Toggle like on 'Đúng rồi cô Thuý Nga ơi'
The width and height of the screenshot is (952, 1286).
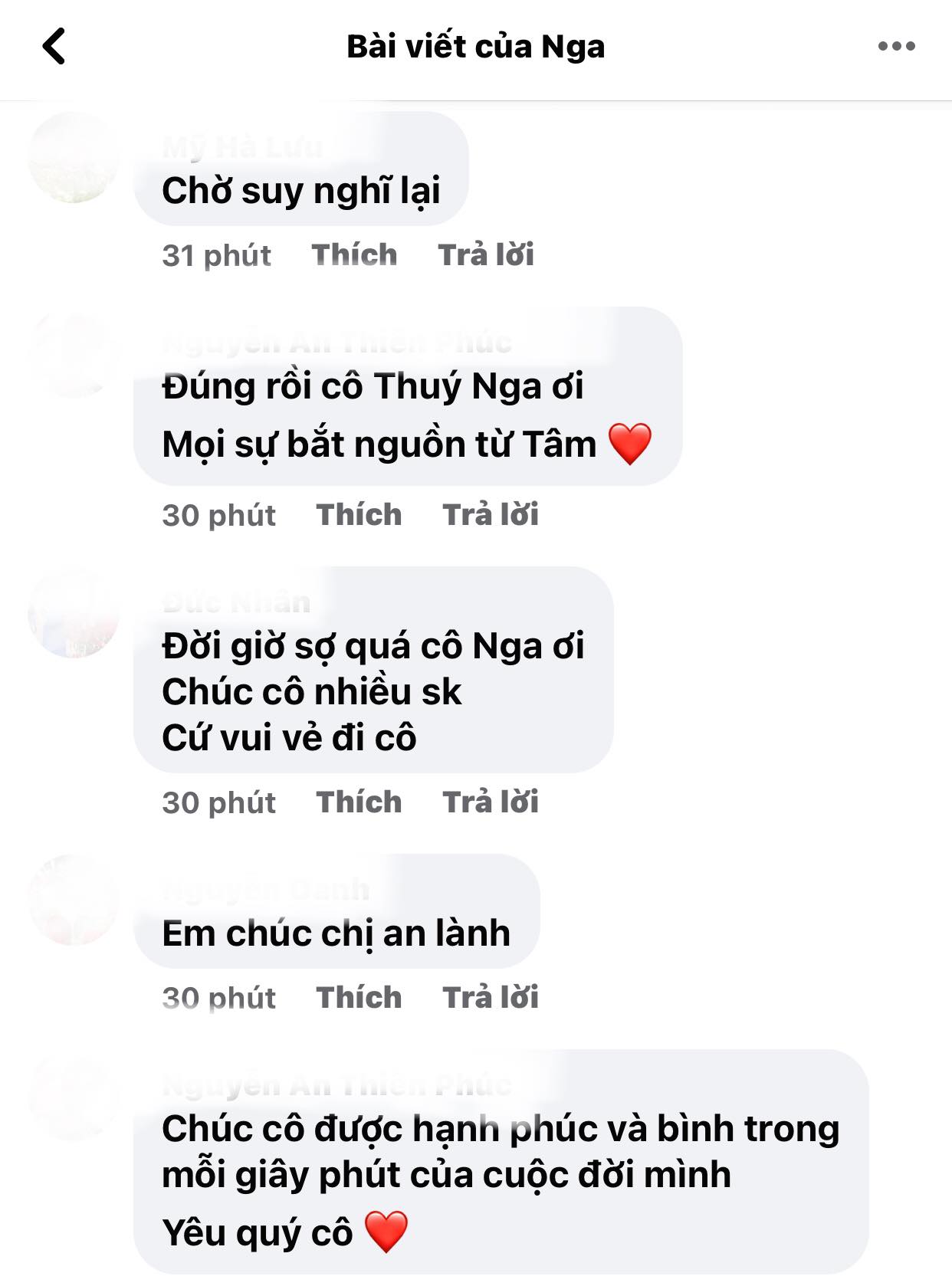359,514
